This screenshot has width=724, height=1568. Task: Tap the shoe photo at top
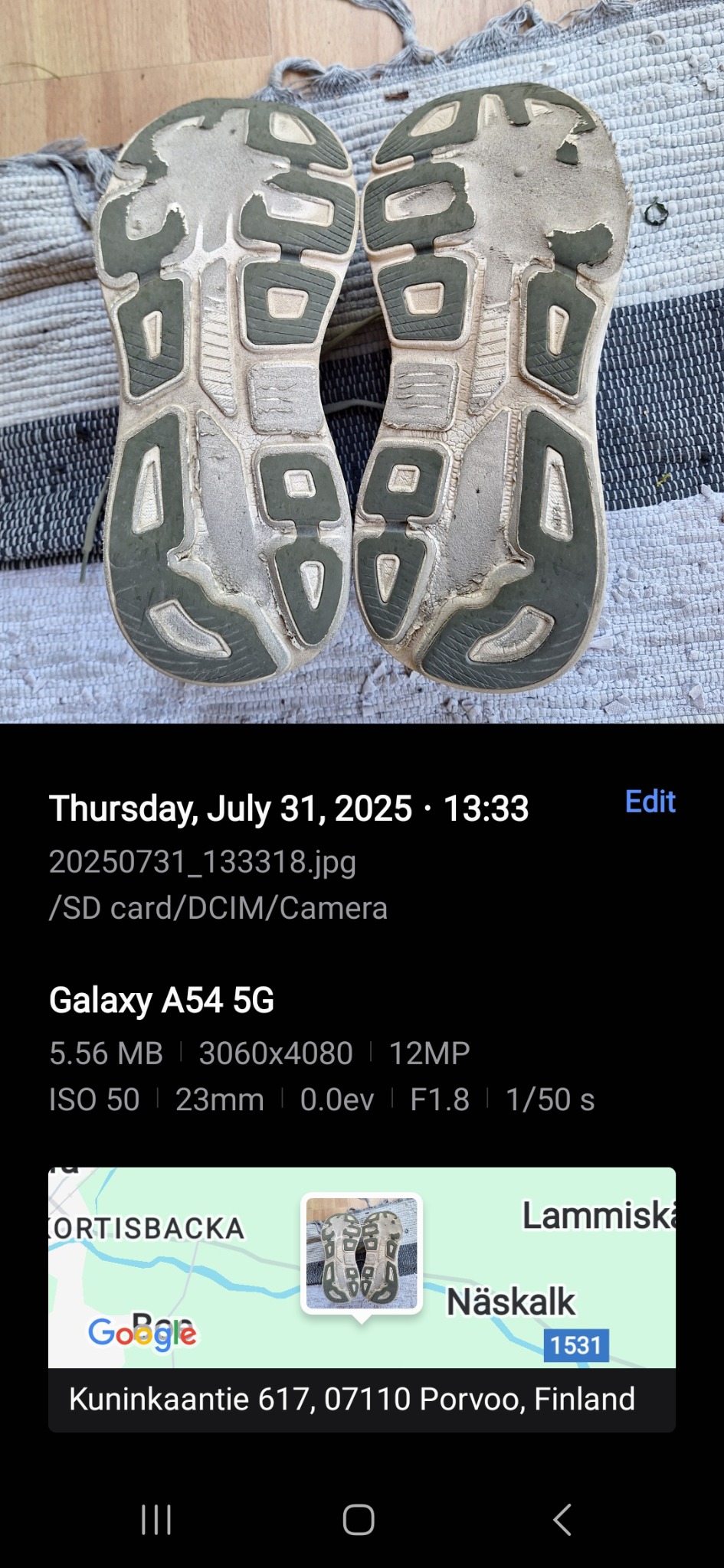(x=362, y=361)
